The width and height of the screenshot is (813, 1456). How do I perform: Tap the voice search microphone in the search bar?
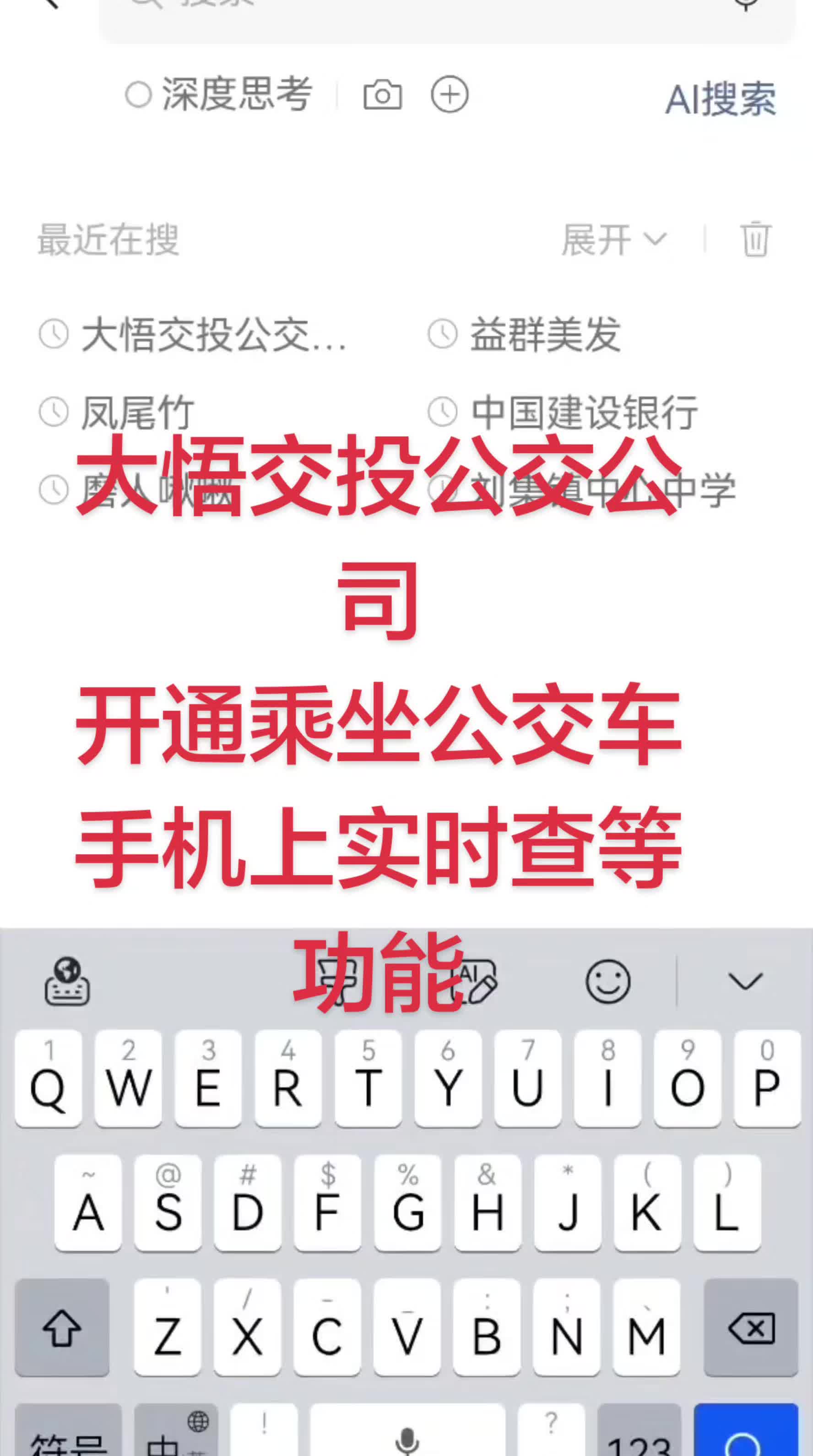[x=747, y=5]
